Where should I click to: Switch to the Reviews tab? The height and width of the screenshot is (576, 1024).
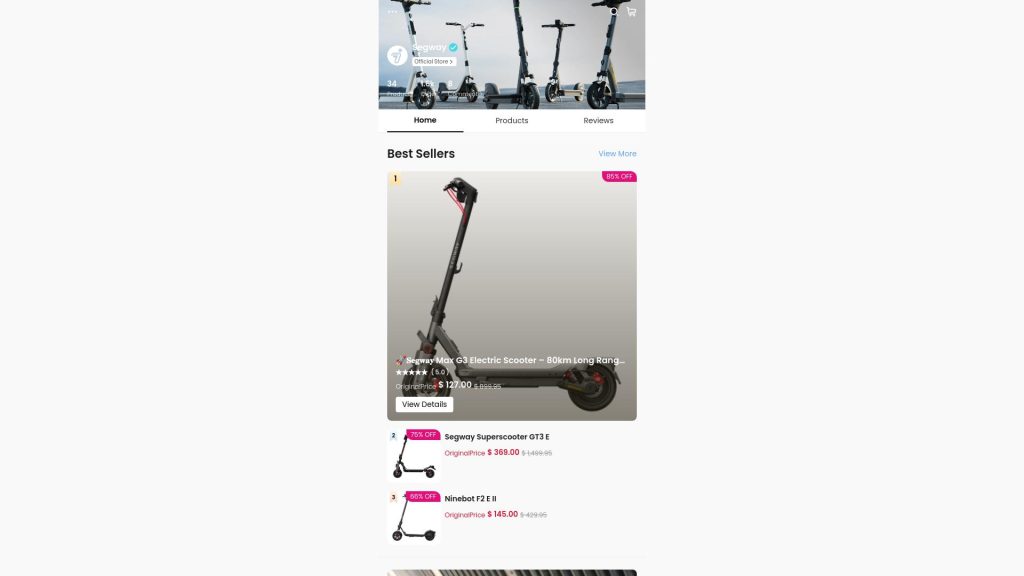[x=598, y=120]
